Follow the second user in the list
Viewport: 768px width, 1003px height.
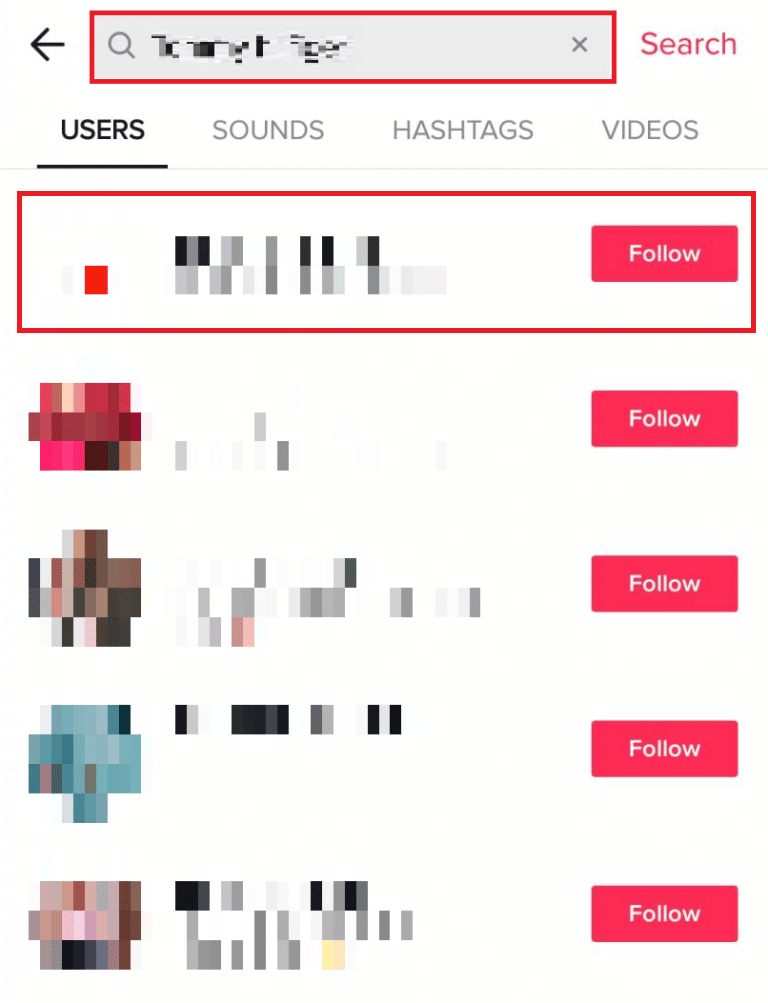[664, 419]
